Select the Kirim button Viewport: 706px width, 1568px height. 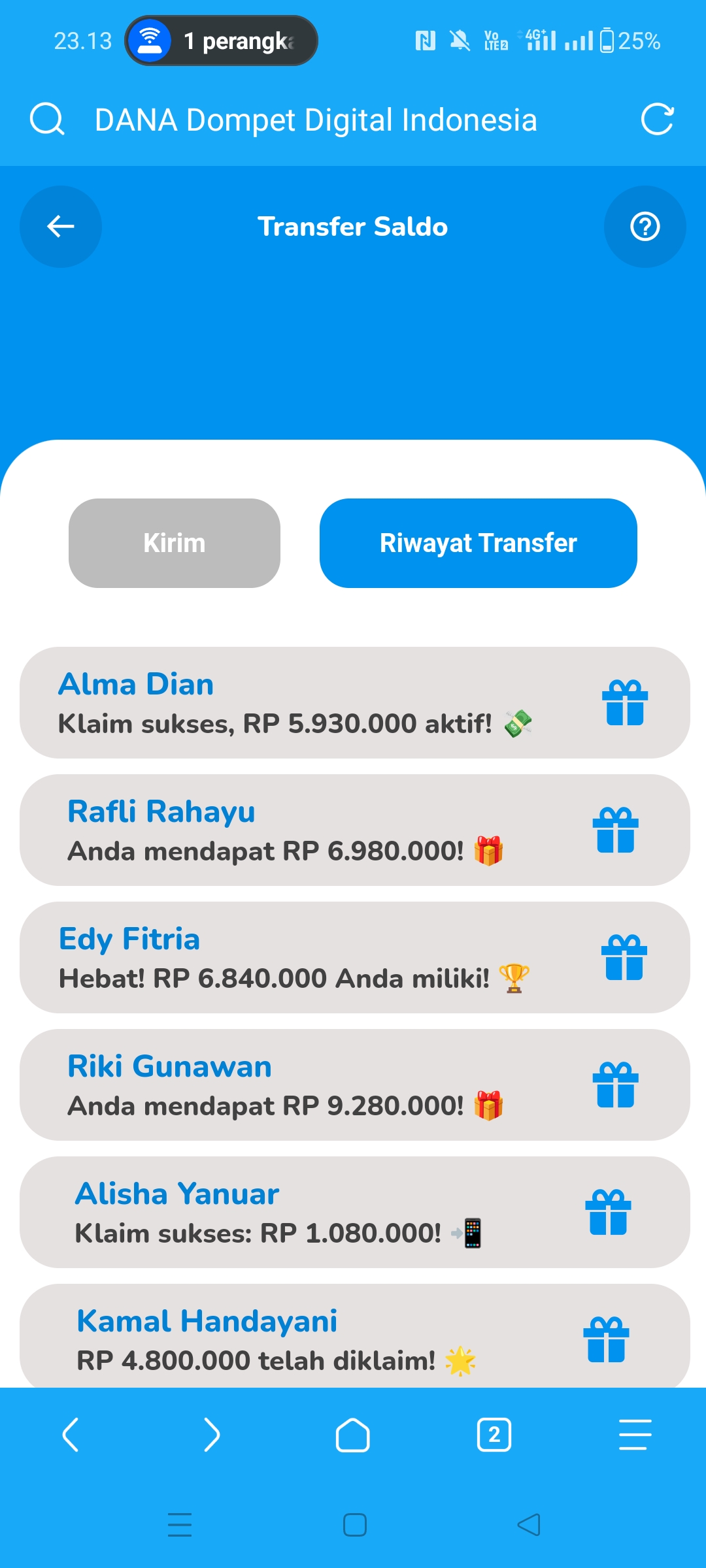tap(175, 543)
